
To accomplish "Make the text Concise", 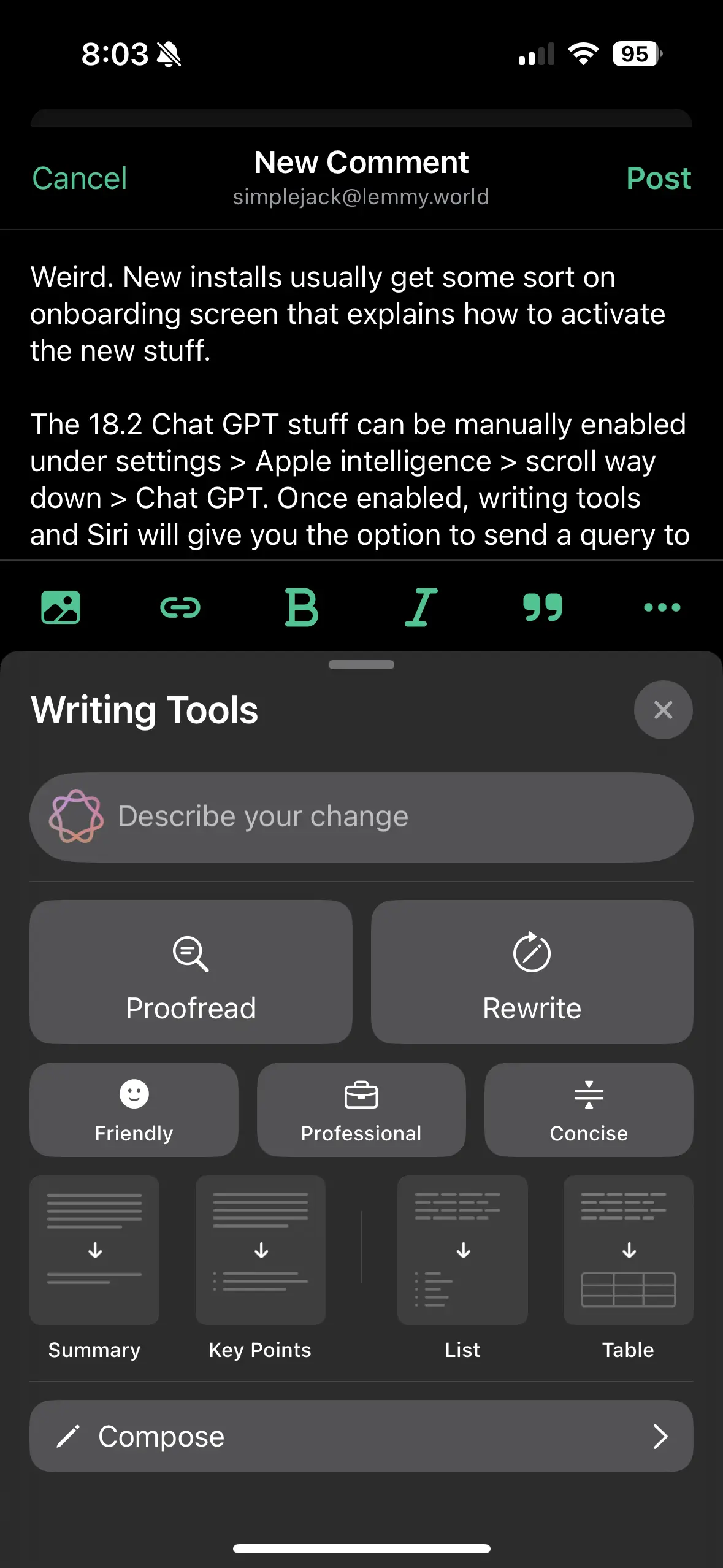I will click(589, 1109).
